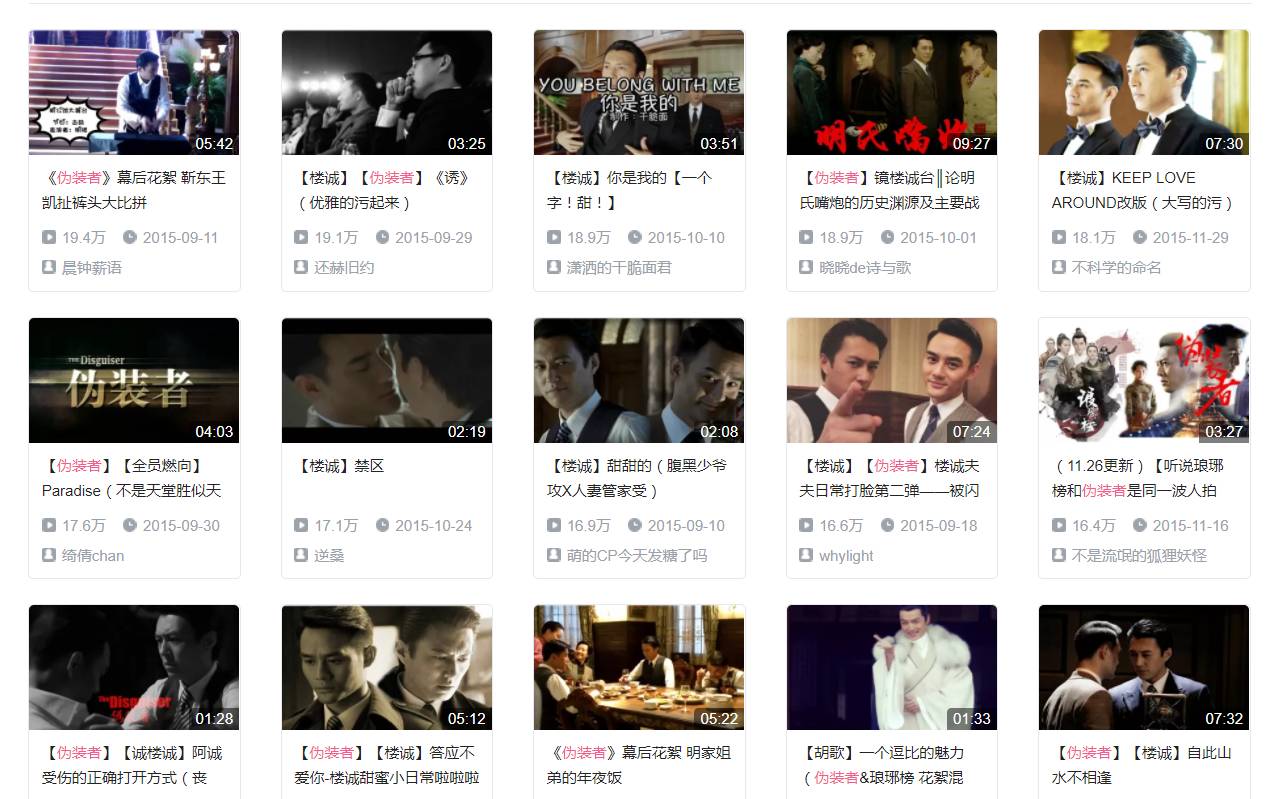The height and width of the screenshot is (799, 1273).
Task: Go to uploader whylight's page
Action: pos(846,556)
